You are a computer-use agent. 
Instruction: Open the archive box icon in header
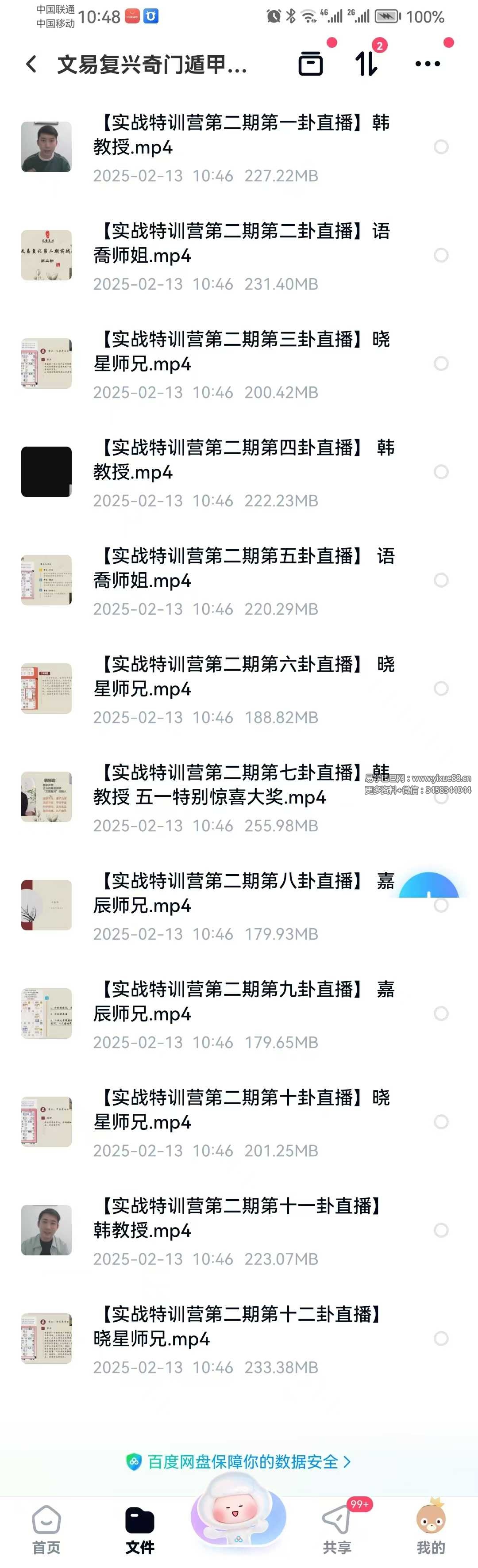point(311,64)
